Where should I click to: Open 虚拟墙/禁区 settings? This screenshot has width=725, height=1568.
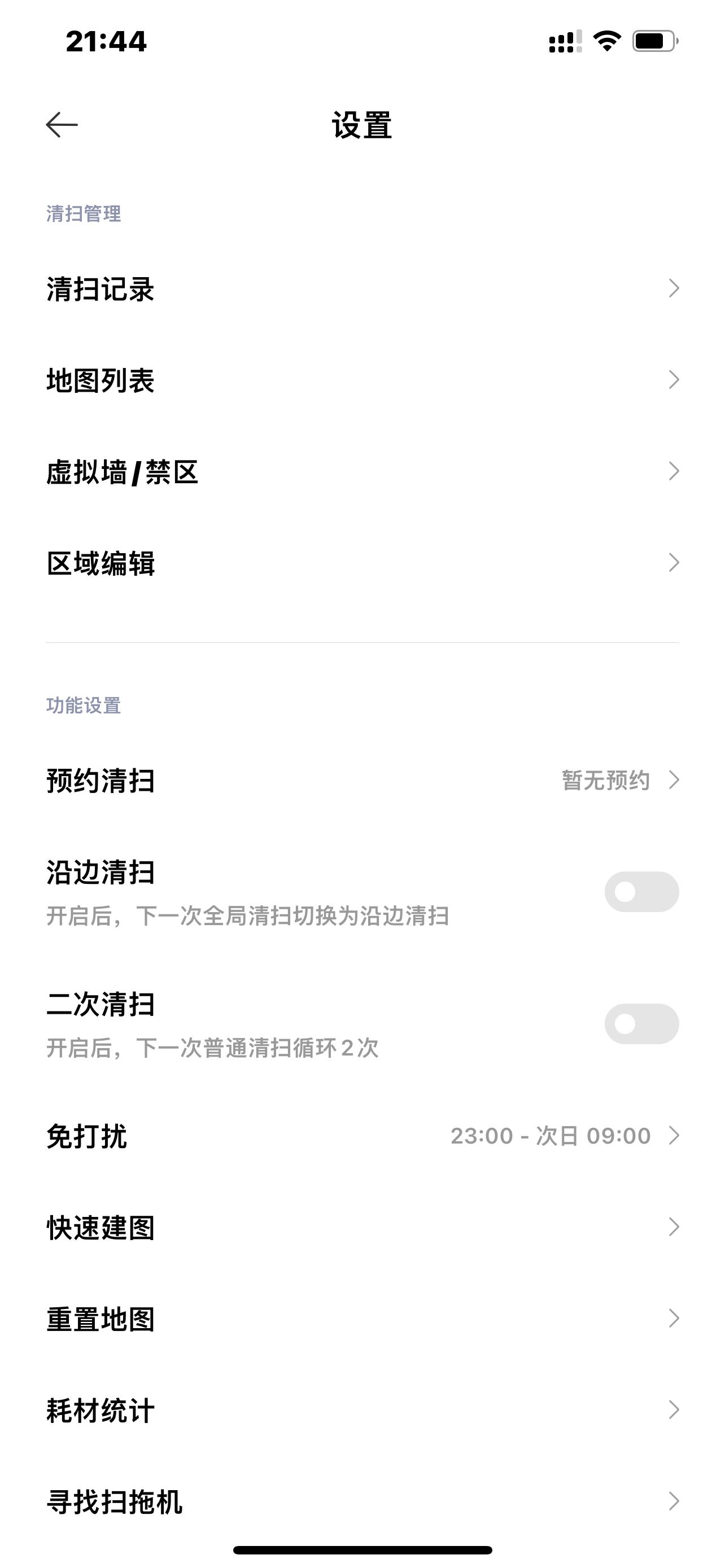pyautogui.click(x=362, y=471)
